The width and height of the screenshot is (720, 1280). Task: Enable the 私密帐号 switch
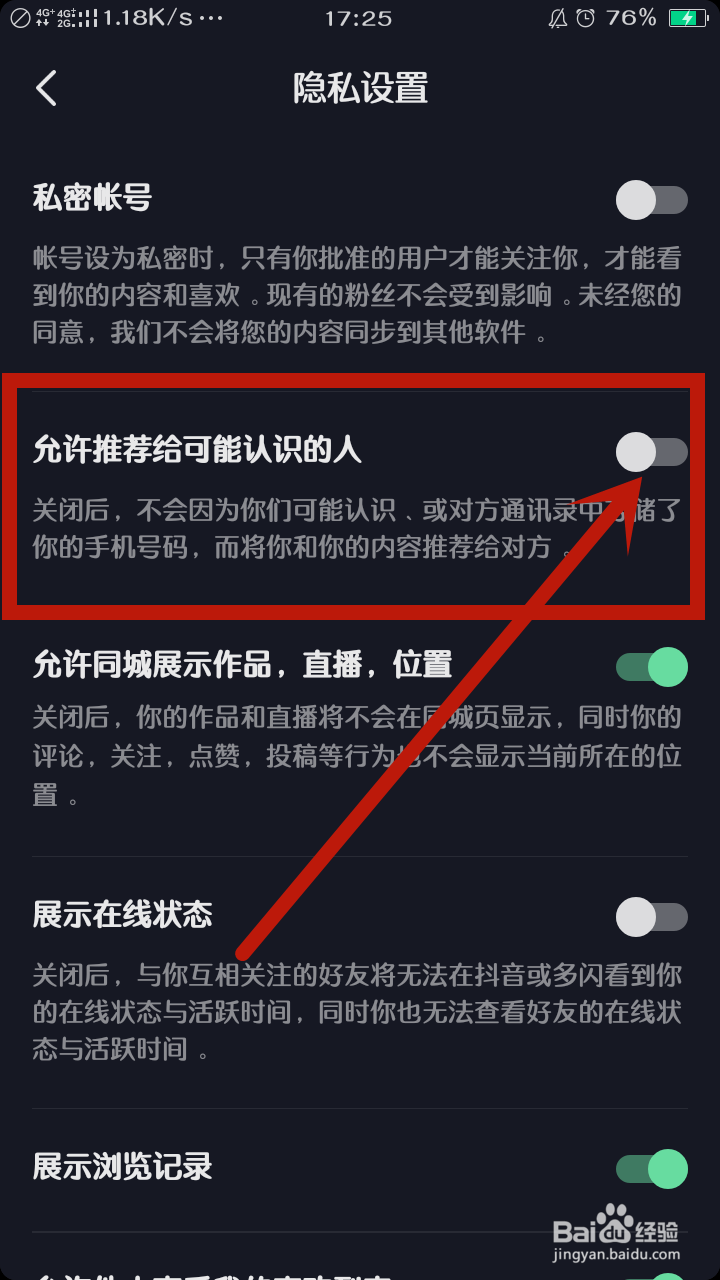click(x=650, y=201)
